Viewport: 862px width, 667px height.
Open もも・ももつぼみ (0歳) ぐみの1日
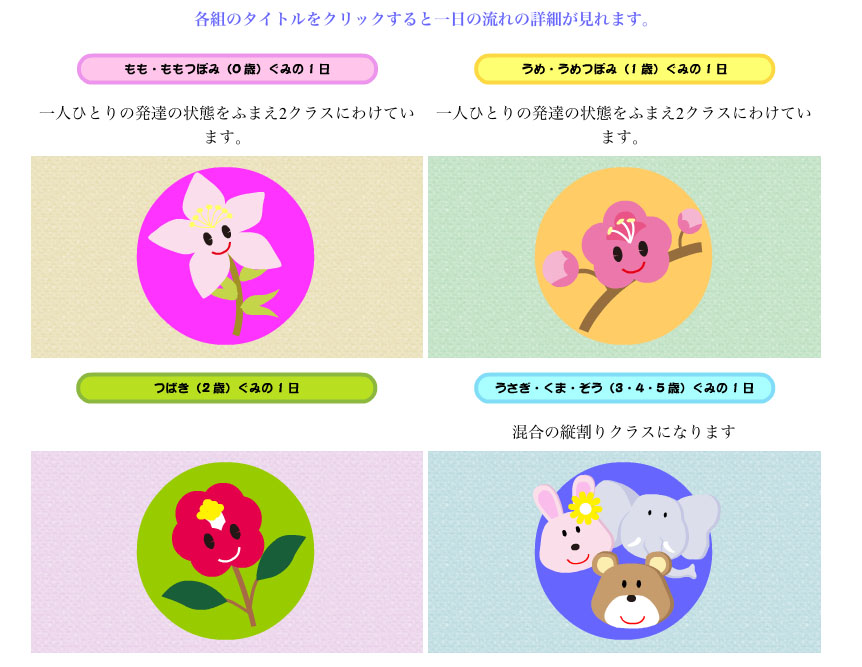pyautogui.click(x=227, y=69)
